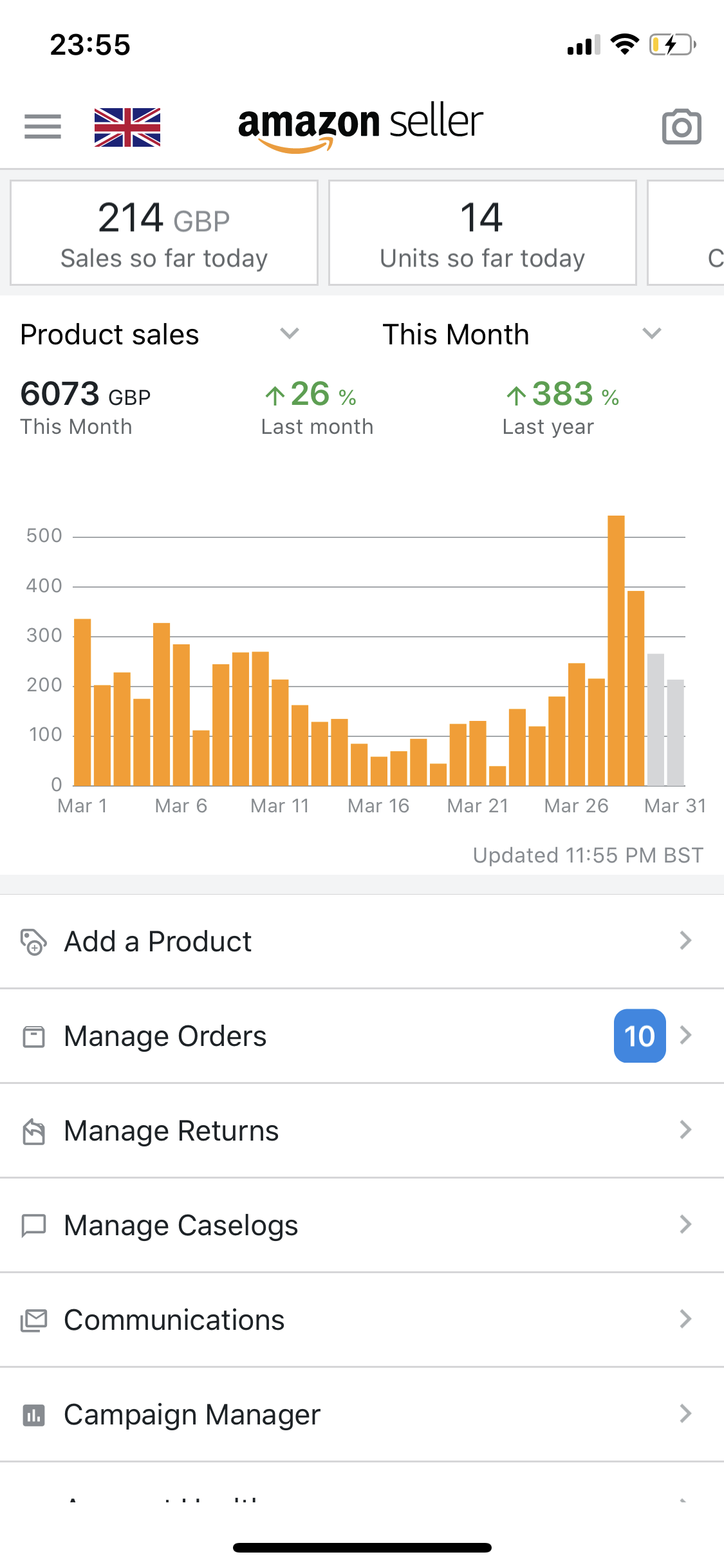
Task: Open the camera icon
Action: pos(682,127)
